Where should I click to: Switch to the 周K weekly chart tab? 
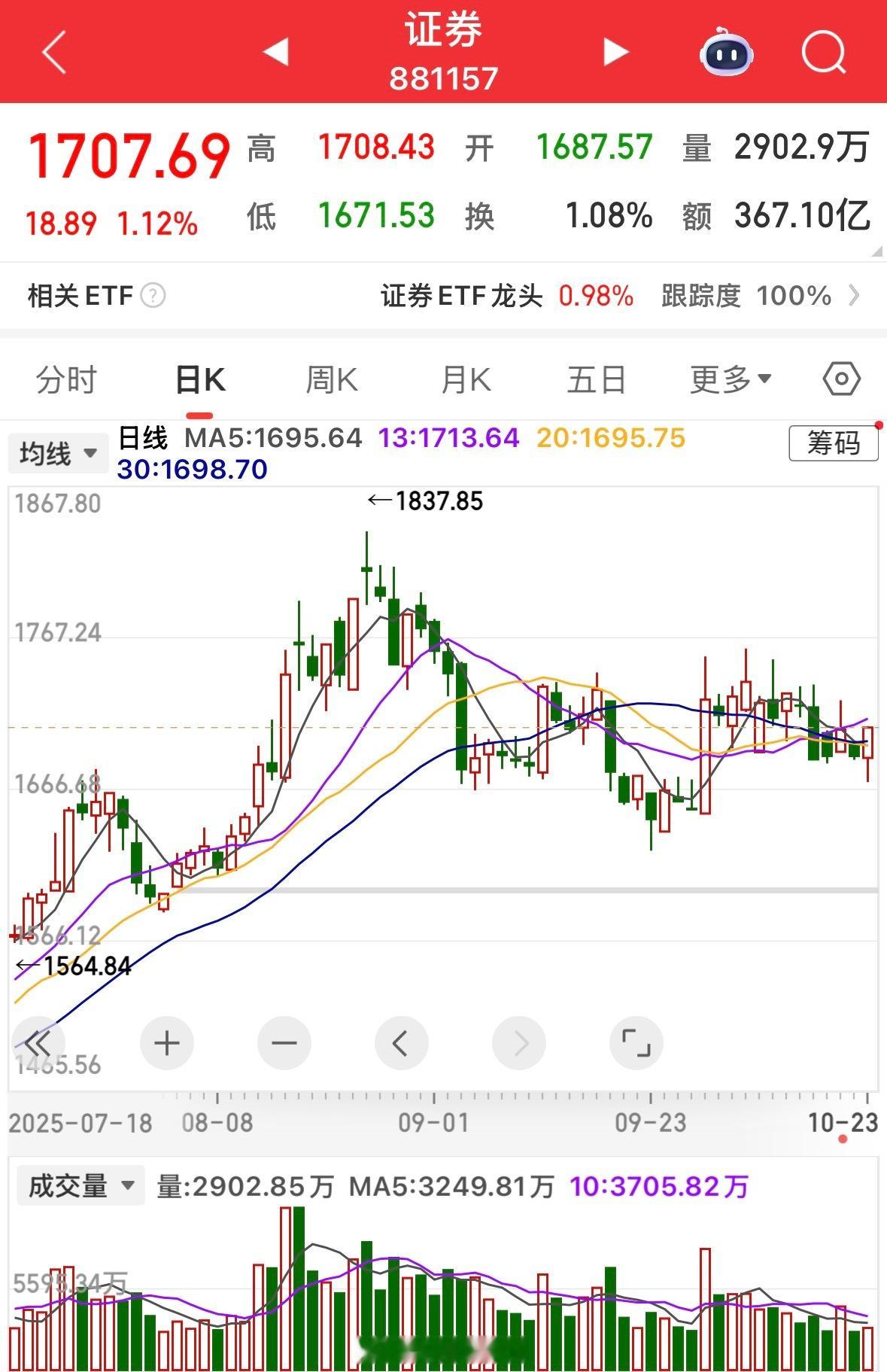tap(331, 379)
